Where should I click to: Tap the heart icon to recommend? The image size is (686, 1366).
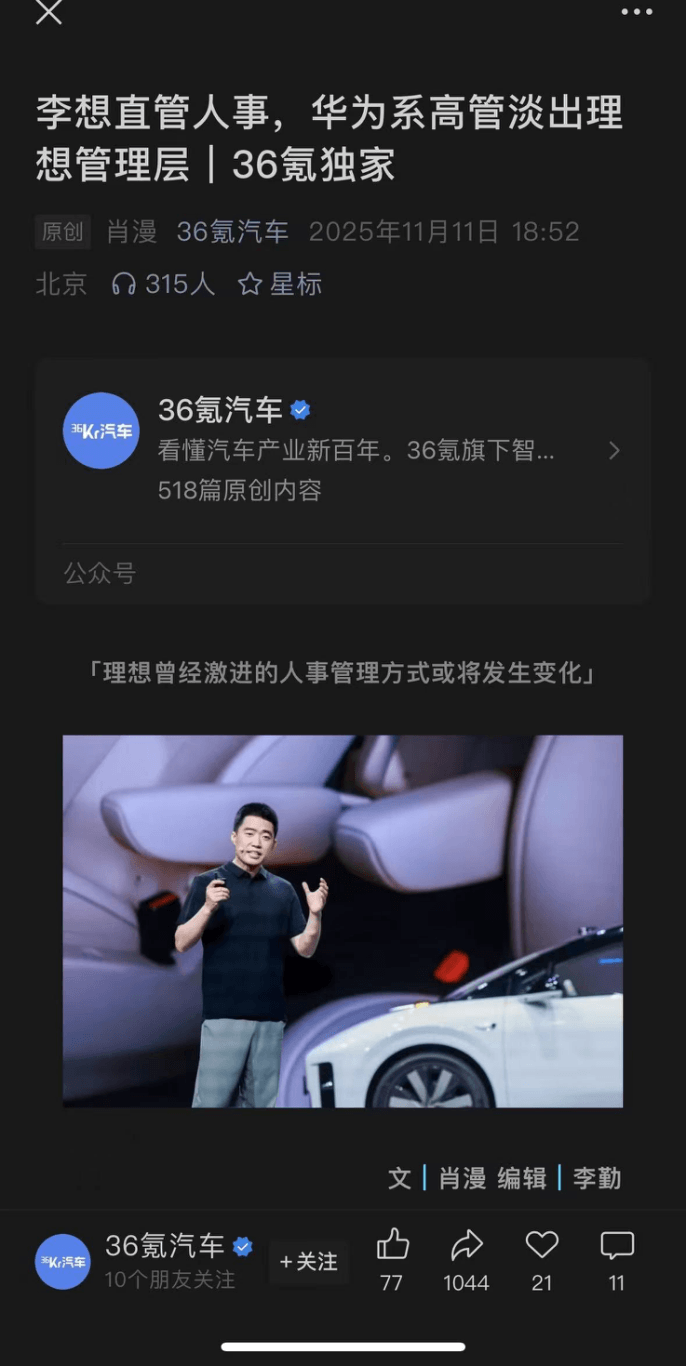coord(541,1246)
